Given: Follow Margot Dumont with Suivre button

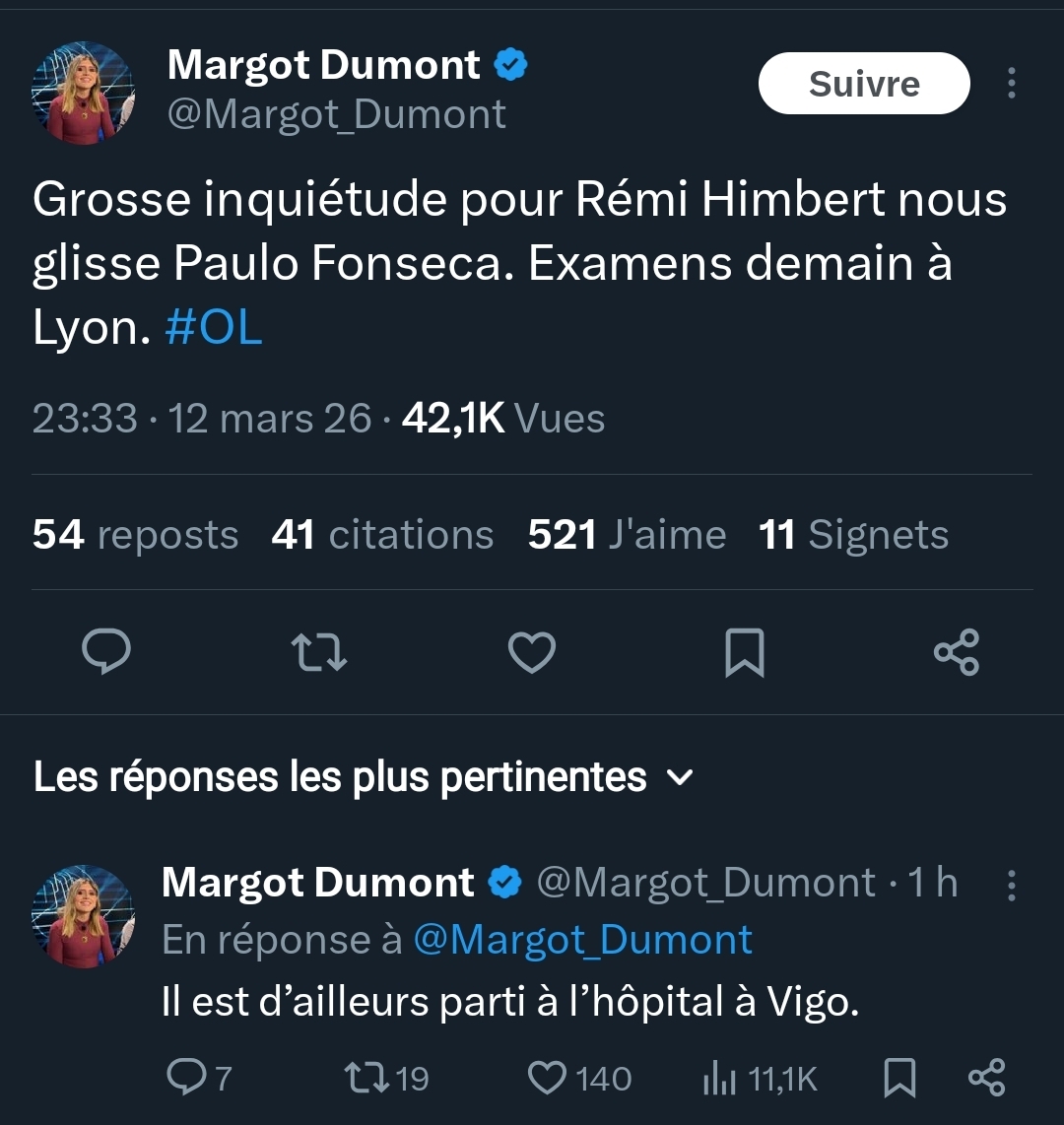Looking at the screenshot, I should (x=863, y=84).
